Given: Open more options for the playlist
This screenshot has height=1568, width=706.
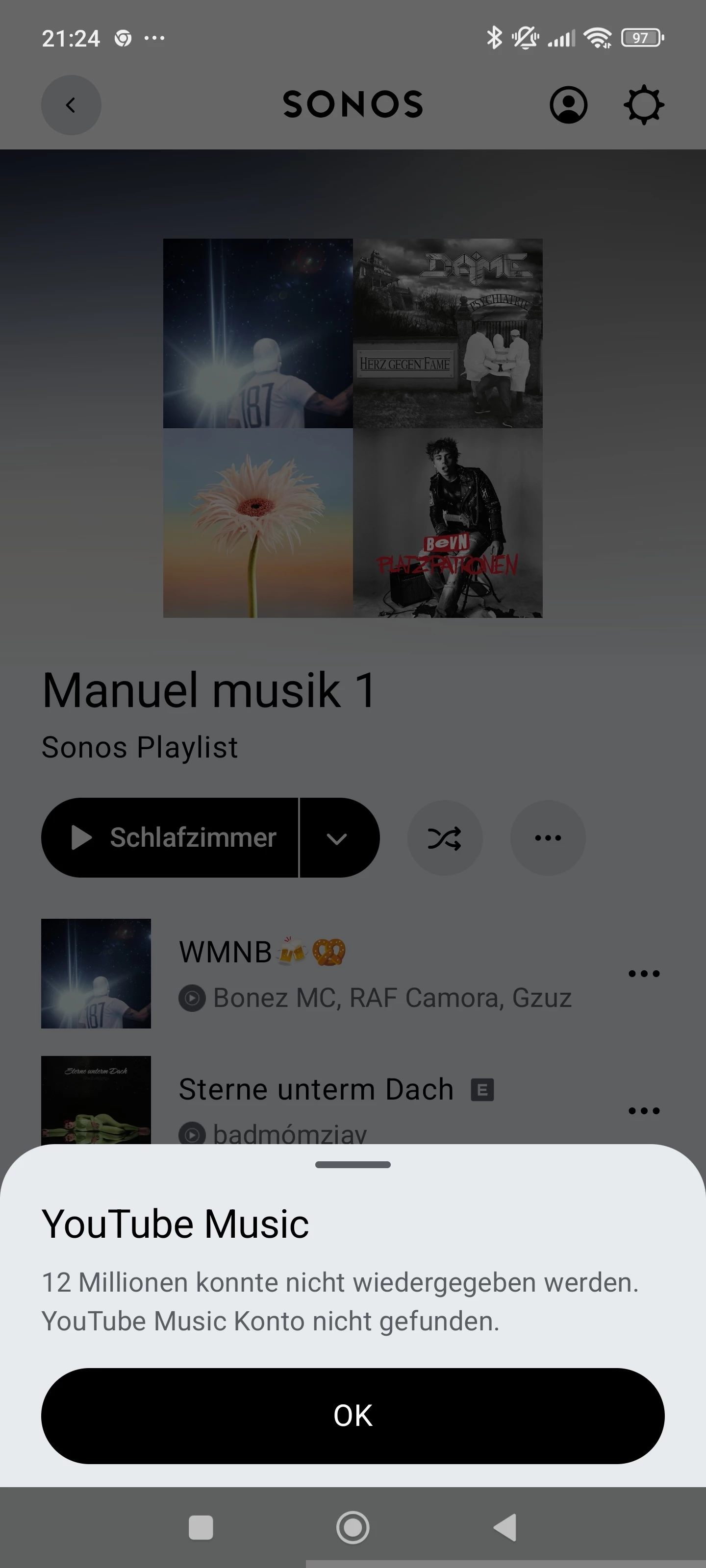Looking at the screenshot, I should tap(548, 838).
